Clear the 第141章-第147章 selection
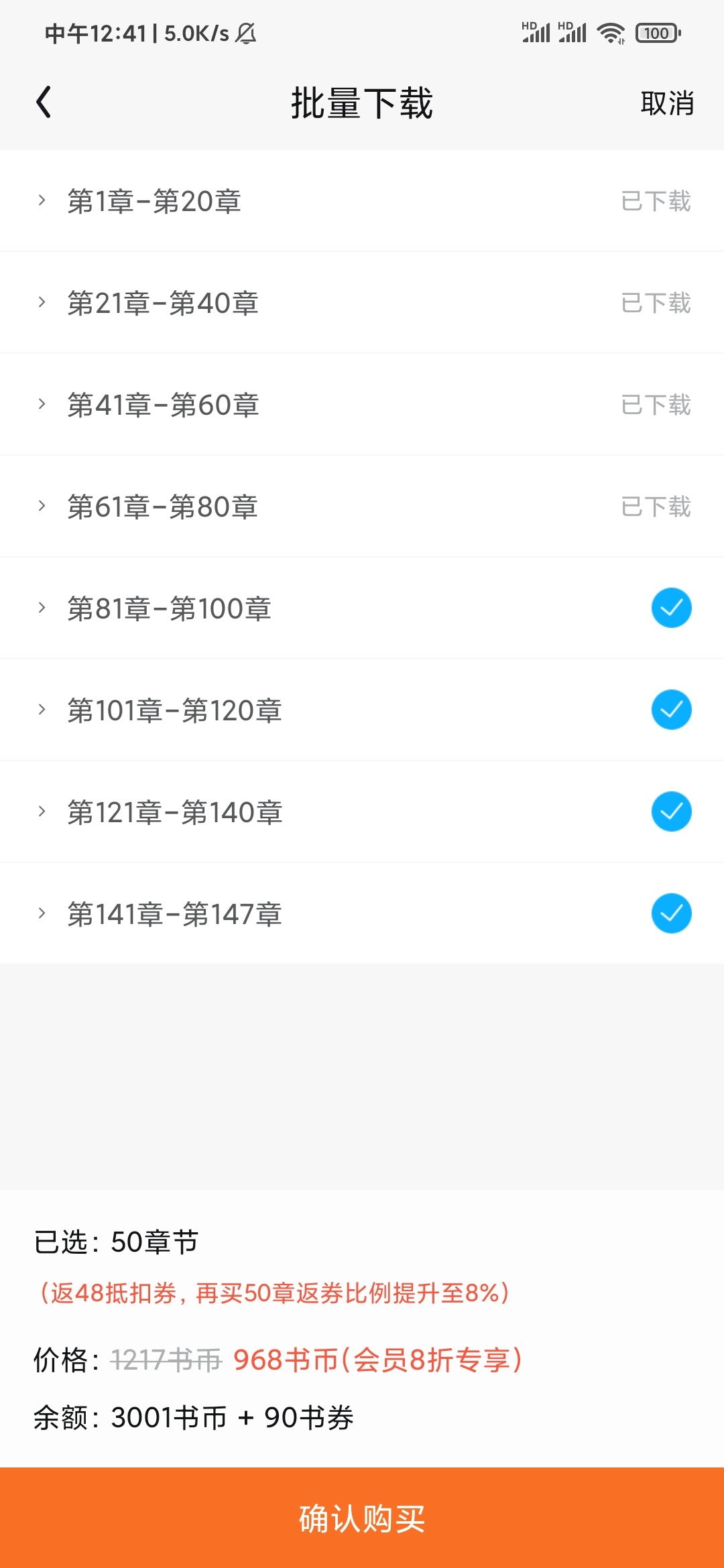The width and height of the screenshot is (724, 1568). point(671,913)
